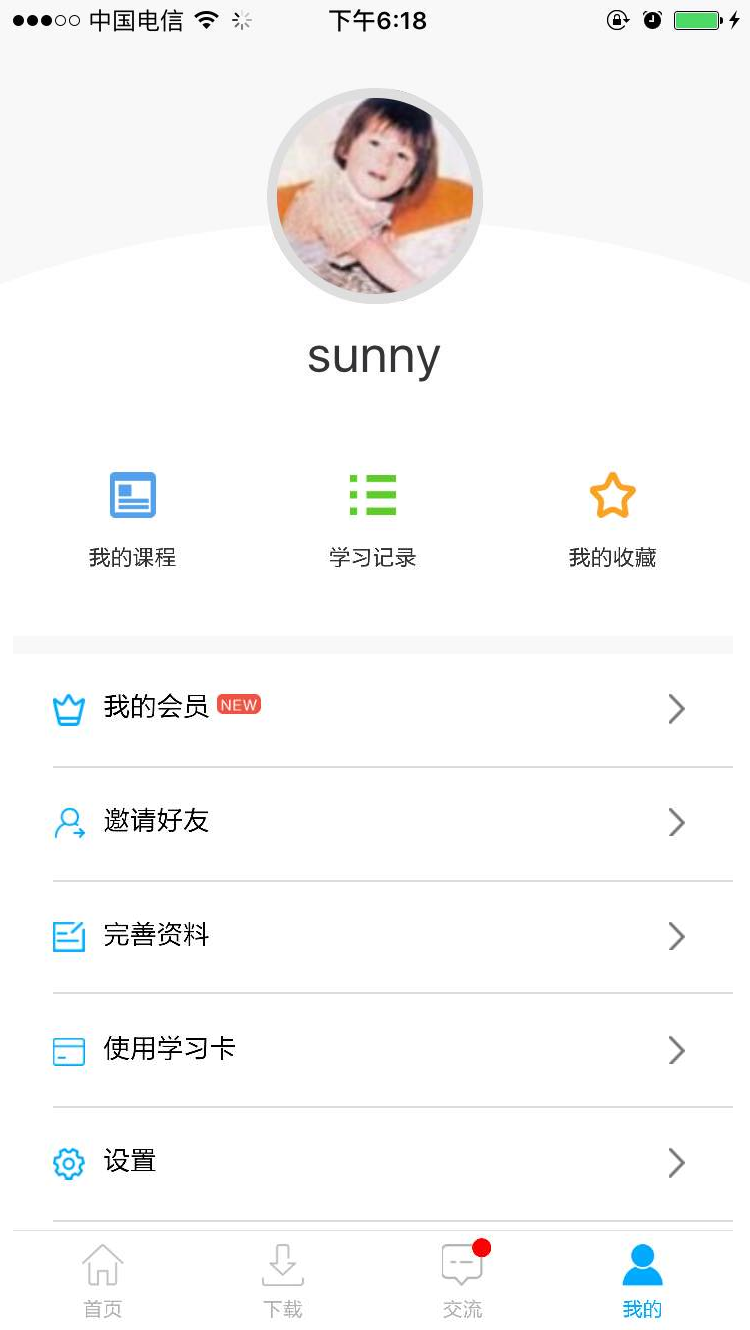750x1330 pixels.
Task: Open 我的收藏 favorites
Action: click(612, 519)
